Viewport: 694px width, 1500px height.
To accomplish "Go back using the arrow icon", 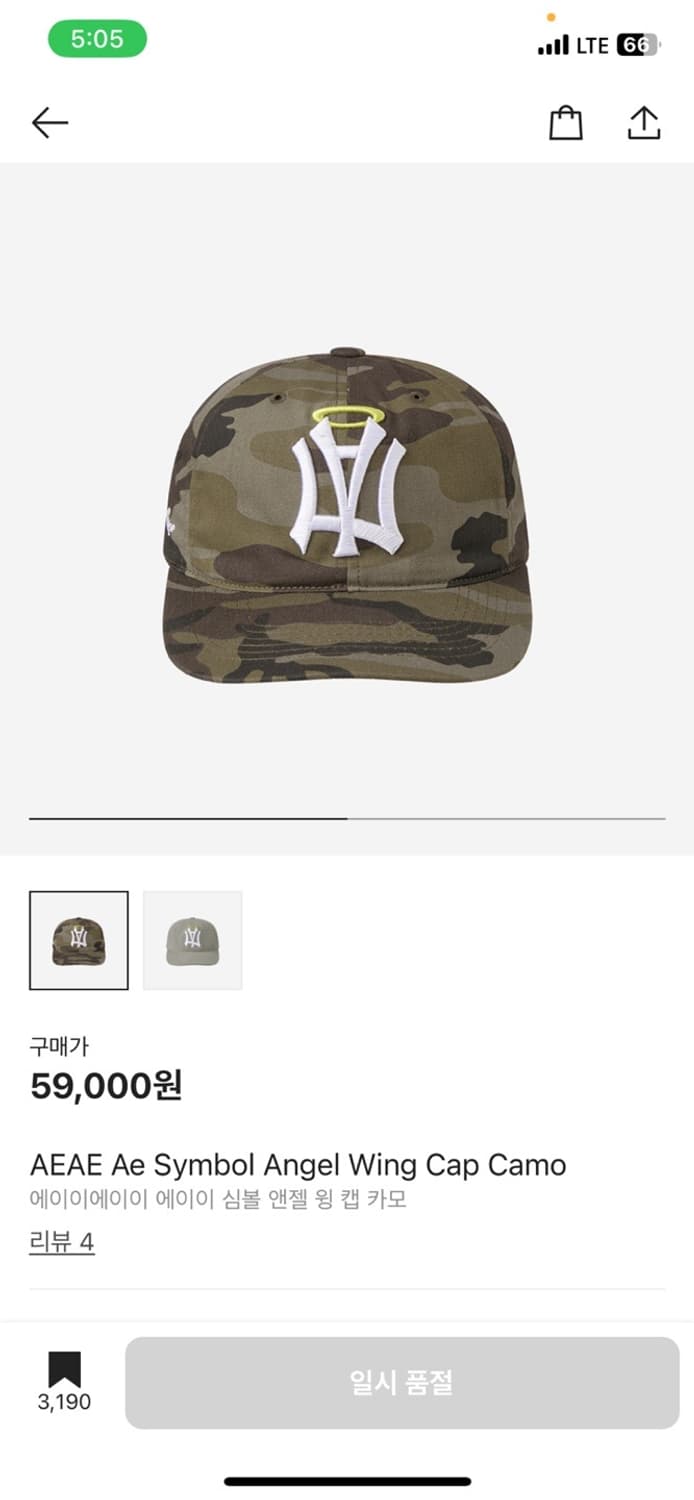I will [49, 123].
